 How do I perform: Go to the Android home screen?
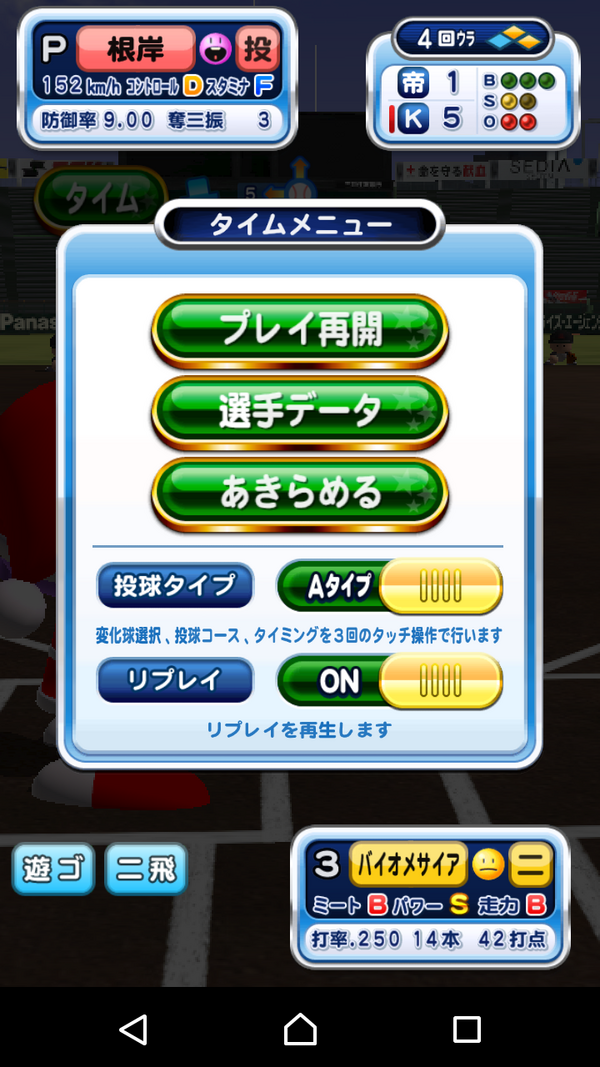click(300, 1028)
